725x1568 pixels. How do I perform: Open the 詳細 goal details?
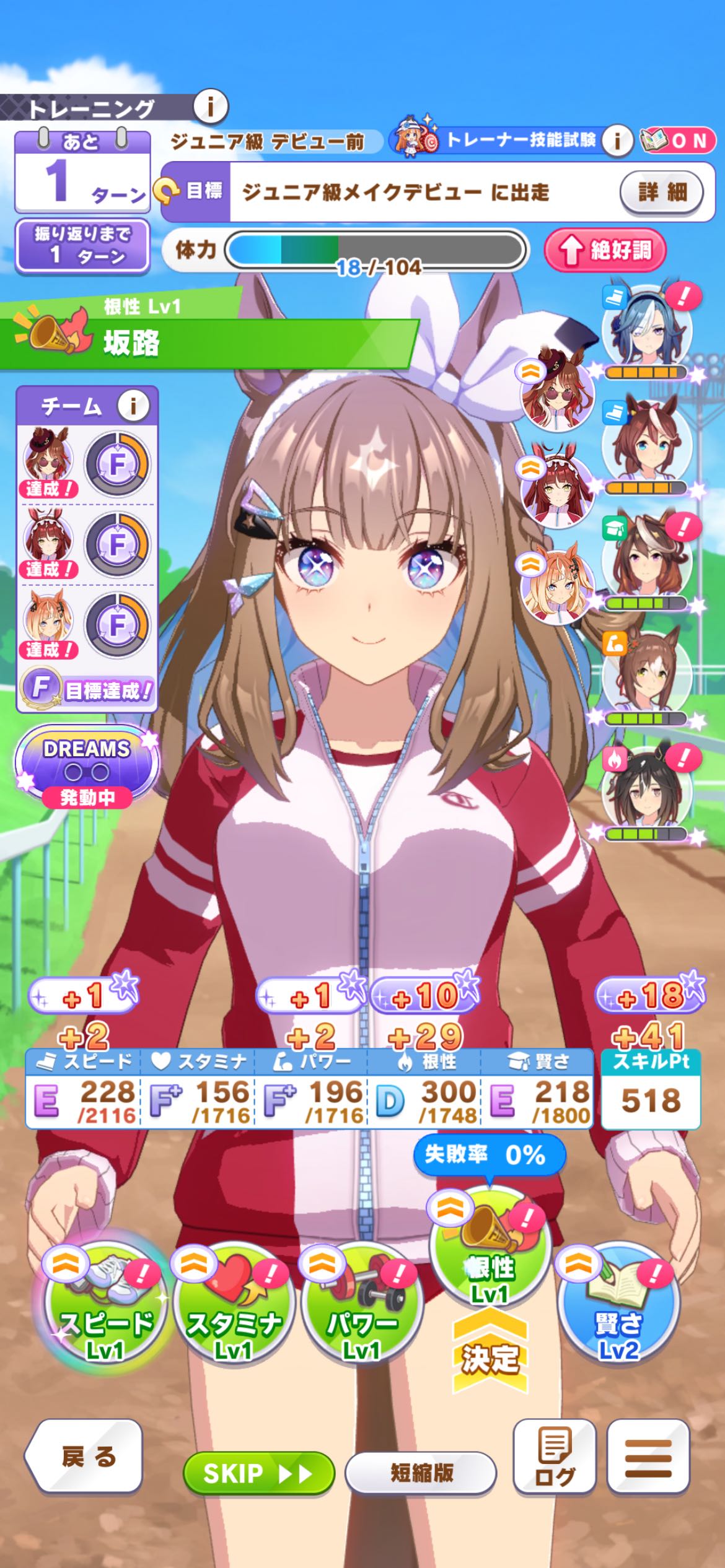click(662, 192)
